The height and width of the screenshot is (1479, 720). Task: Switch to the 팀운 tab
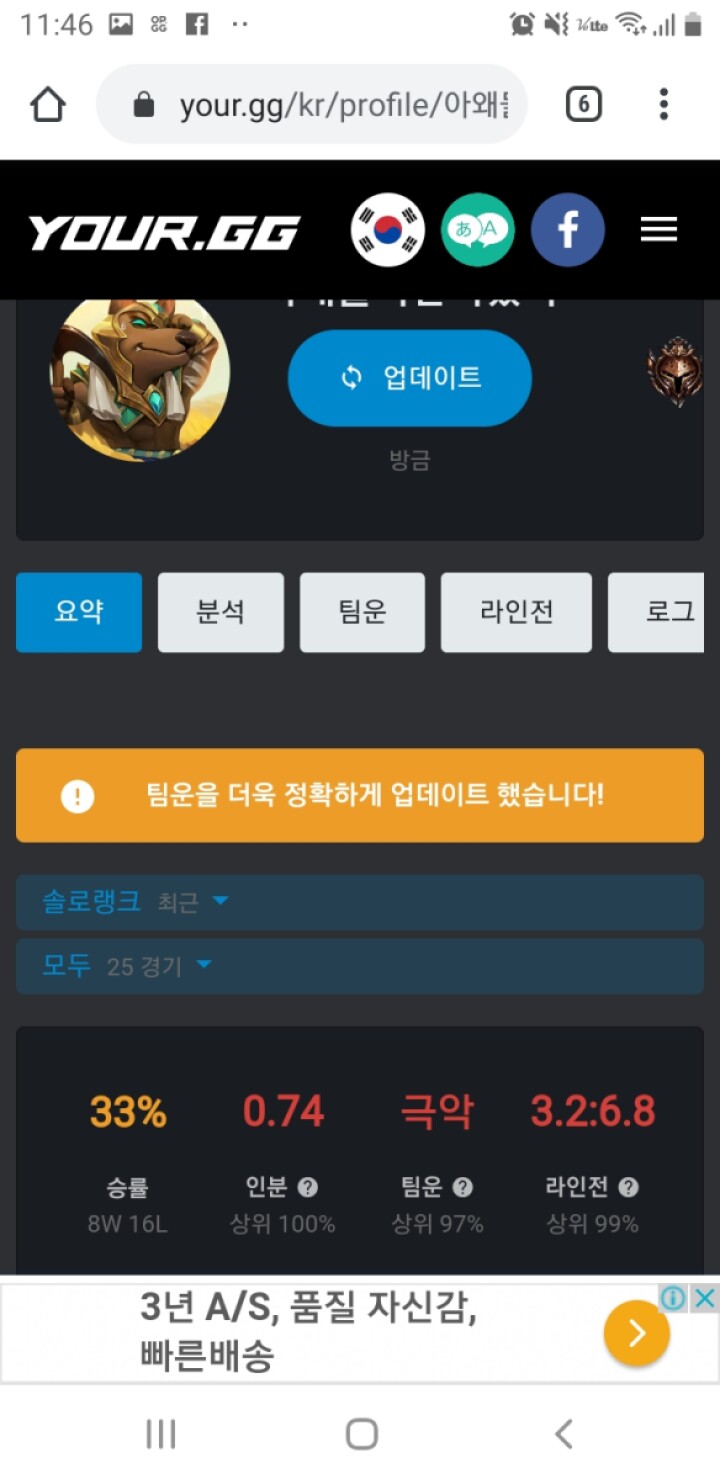362,612
